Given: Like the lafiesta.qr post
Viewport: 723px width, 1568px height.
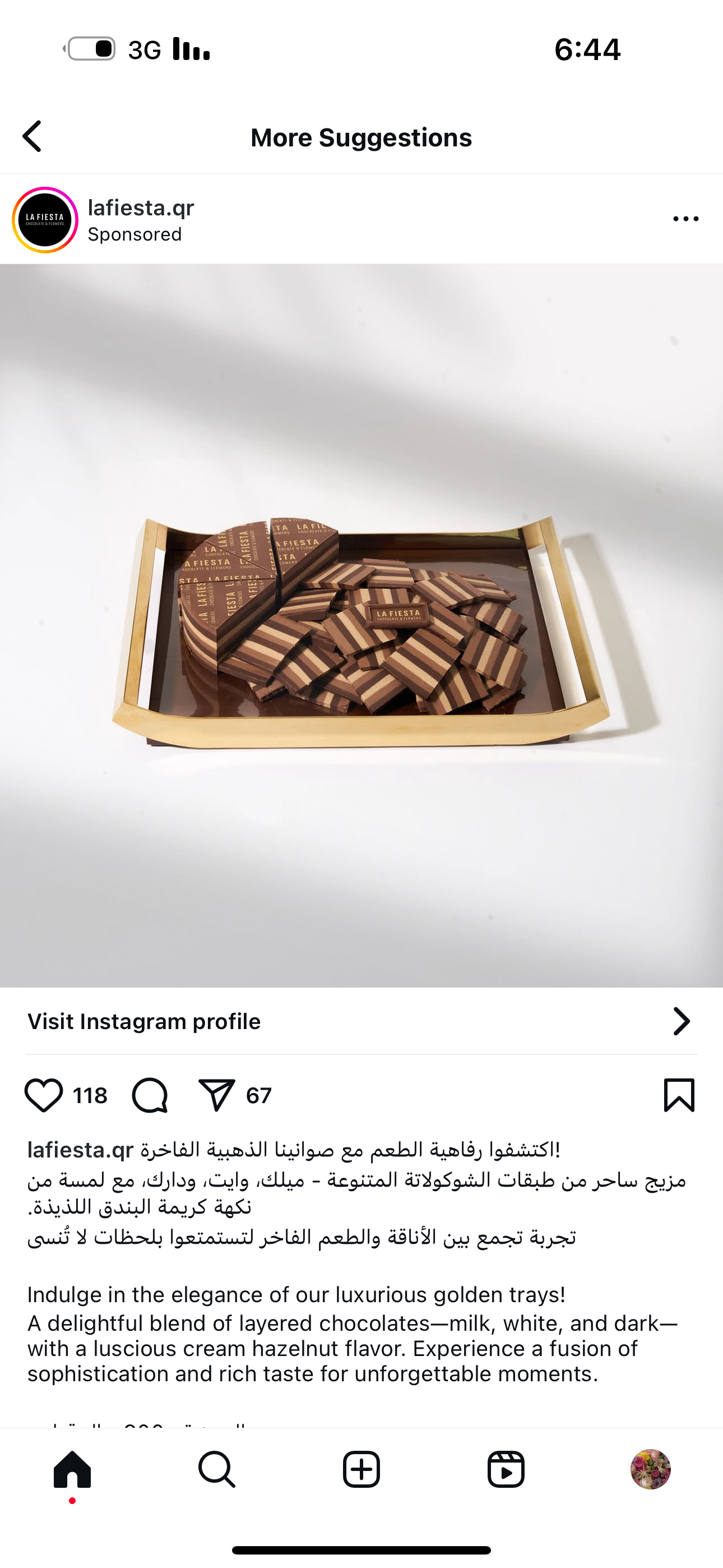Looking at the screenshot, I should click(x=43, y=1095).
